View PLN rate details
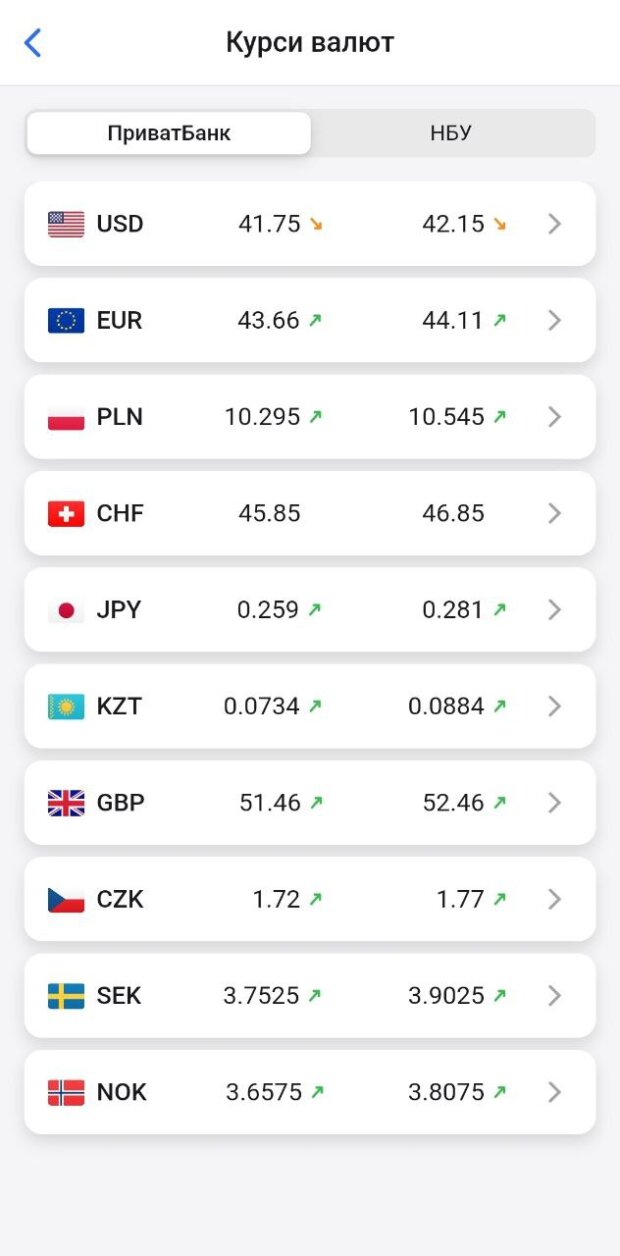The width and height of the screenshot is (620, 1256). 310,417
